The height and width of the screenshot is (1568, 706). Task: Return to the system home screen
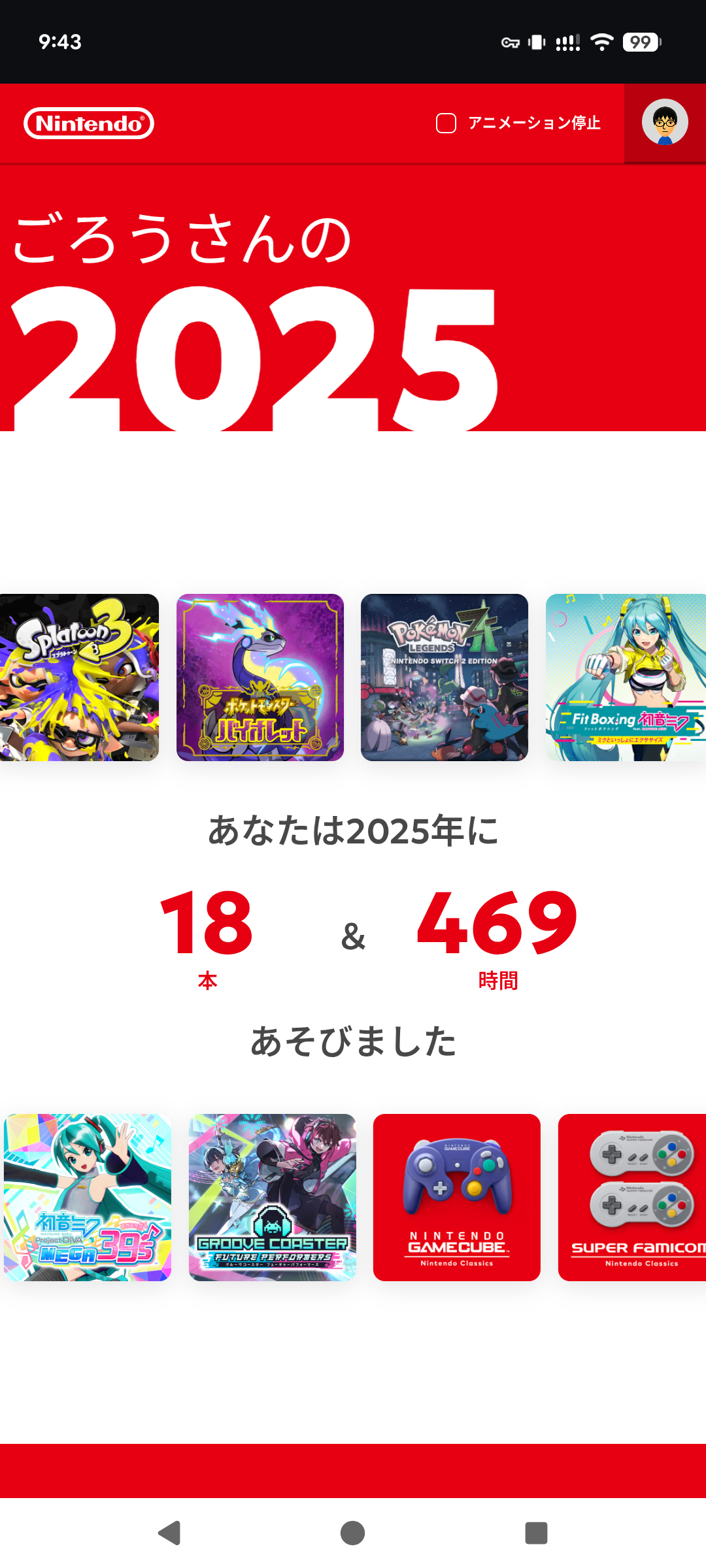point(352,1533)
